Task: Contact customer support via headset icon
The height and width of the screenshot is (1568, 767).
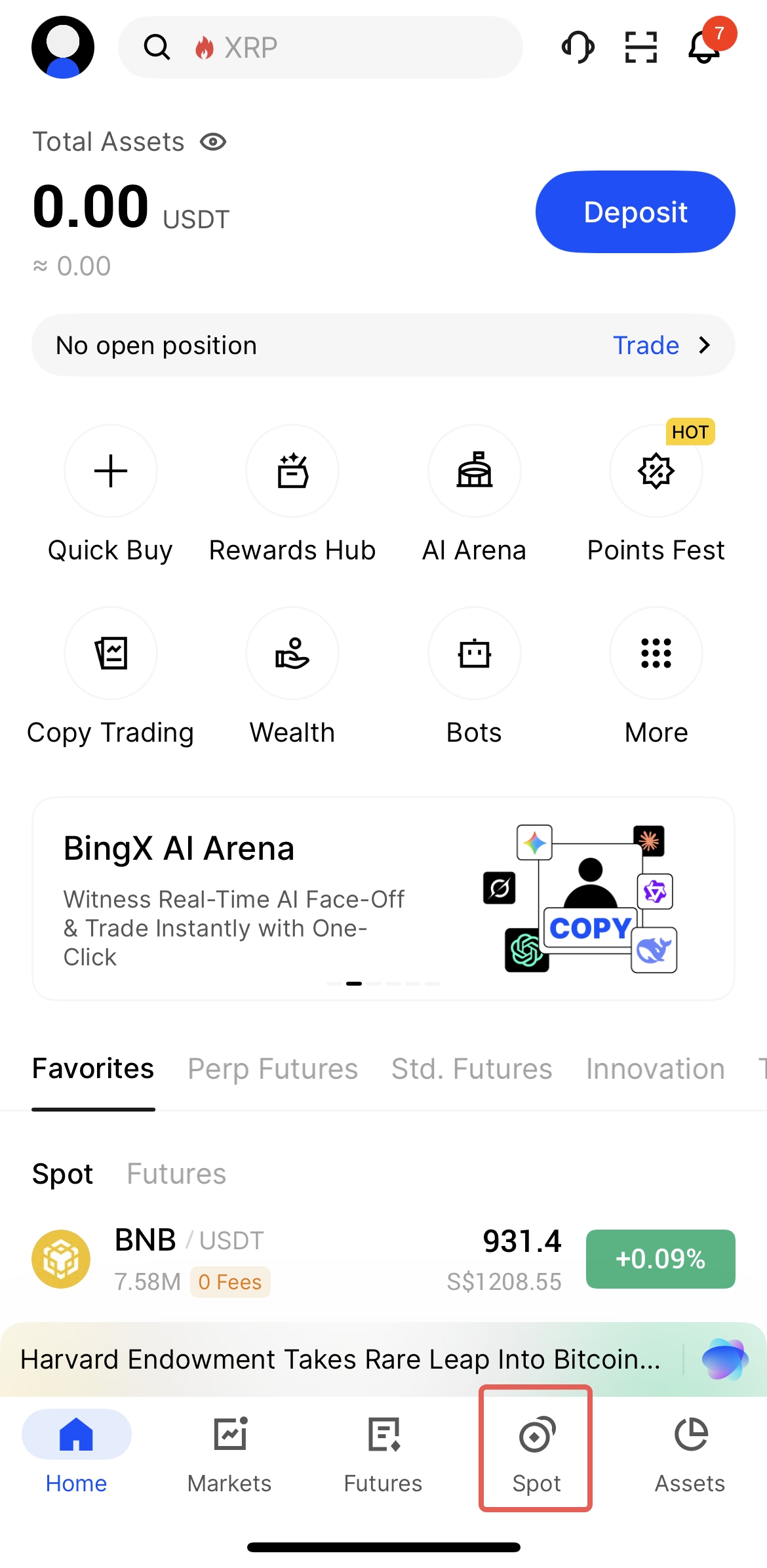Action: point(578,47)
